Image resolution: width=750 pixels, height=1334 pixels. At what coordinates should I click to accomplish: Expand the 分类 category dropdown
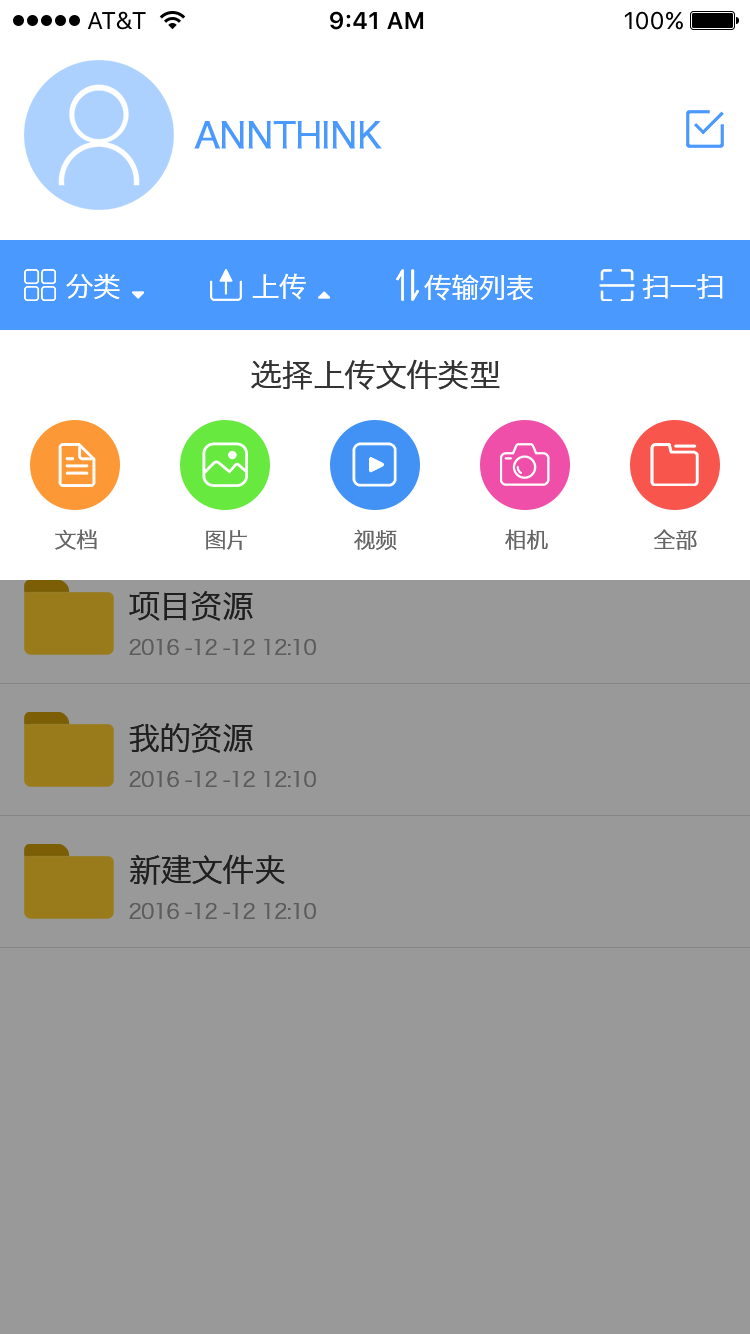click(85, 286)
